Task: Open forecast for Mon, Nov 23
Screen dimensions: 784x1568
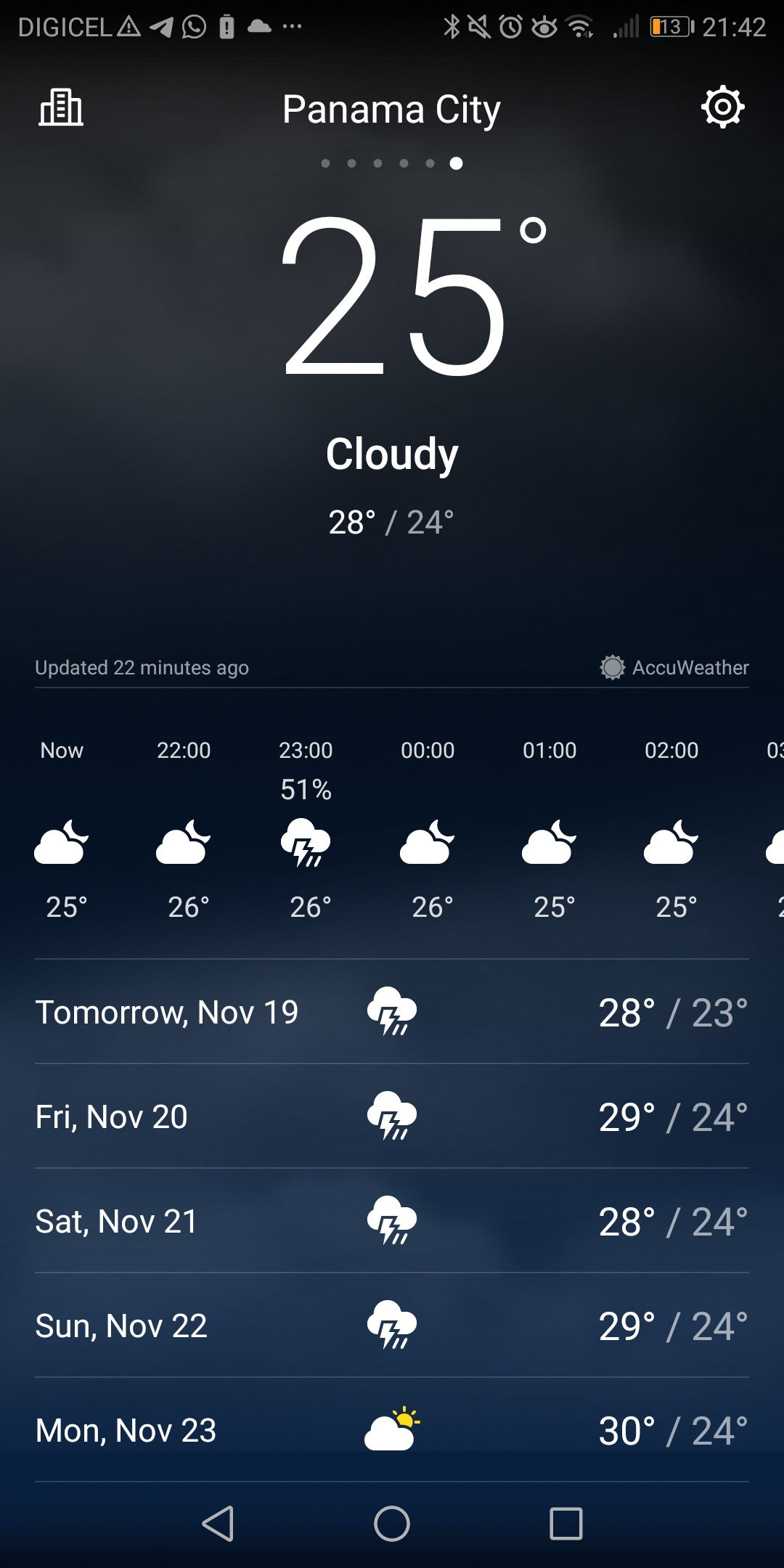Action: pos(392,1430)
